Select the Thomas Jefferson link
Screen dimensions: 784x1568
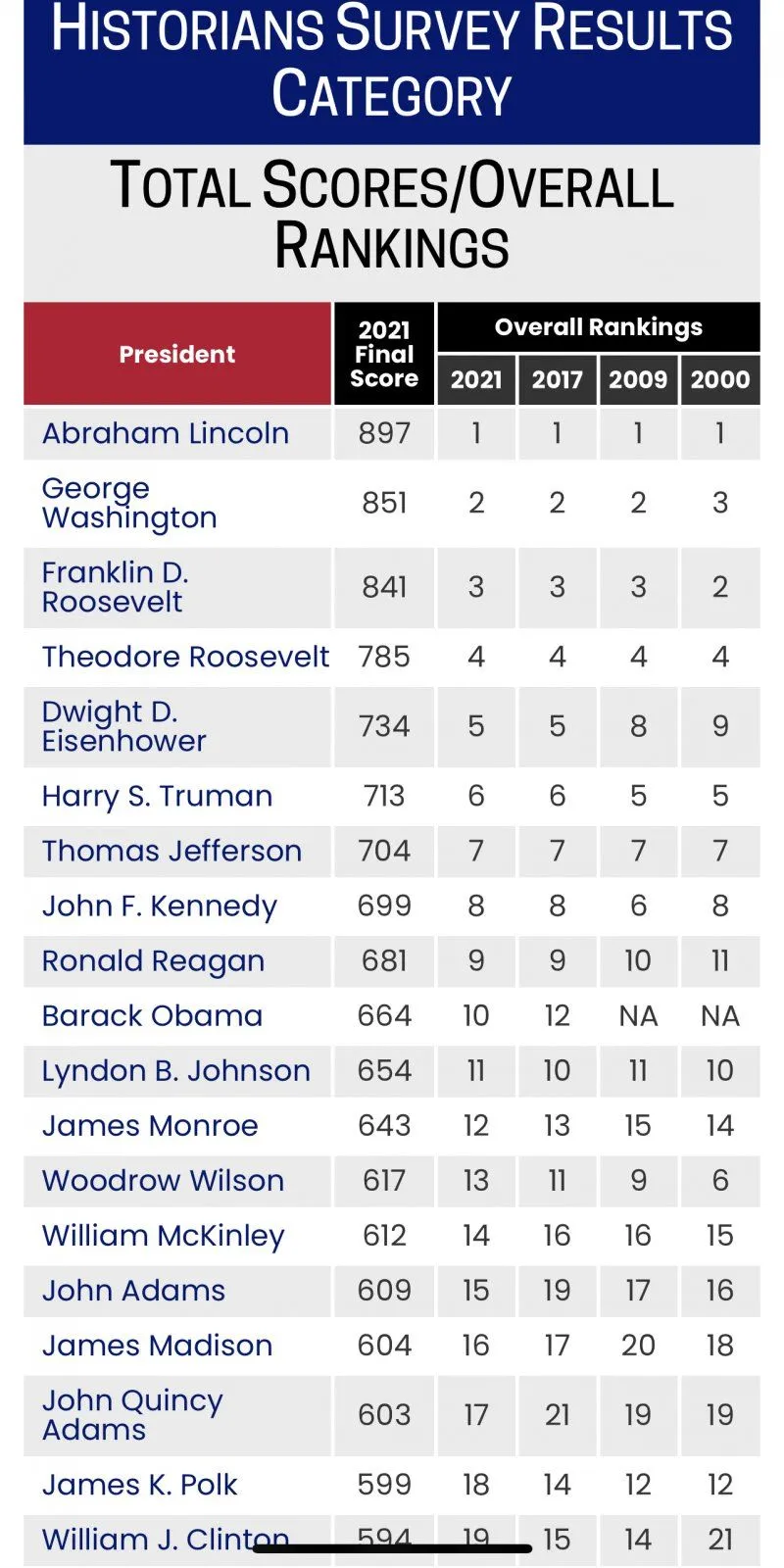tap(171, 851)
